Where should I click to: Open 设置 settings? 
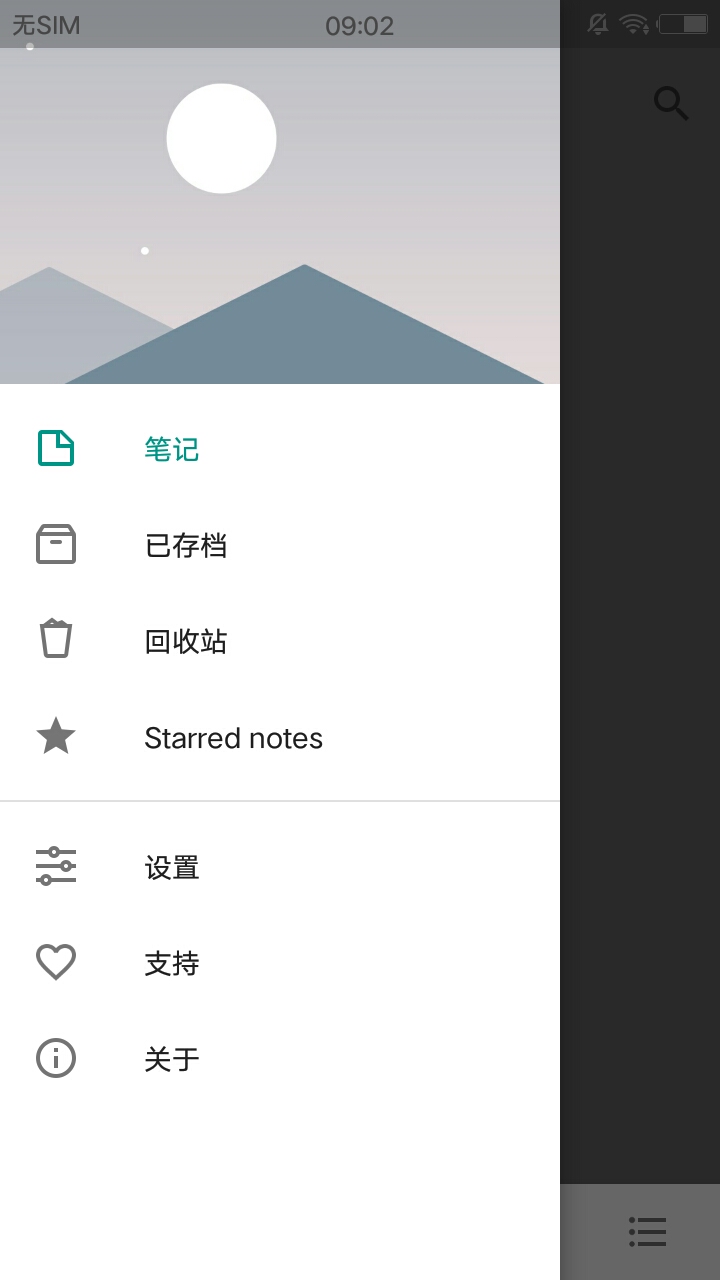coord(172,867)
